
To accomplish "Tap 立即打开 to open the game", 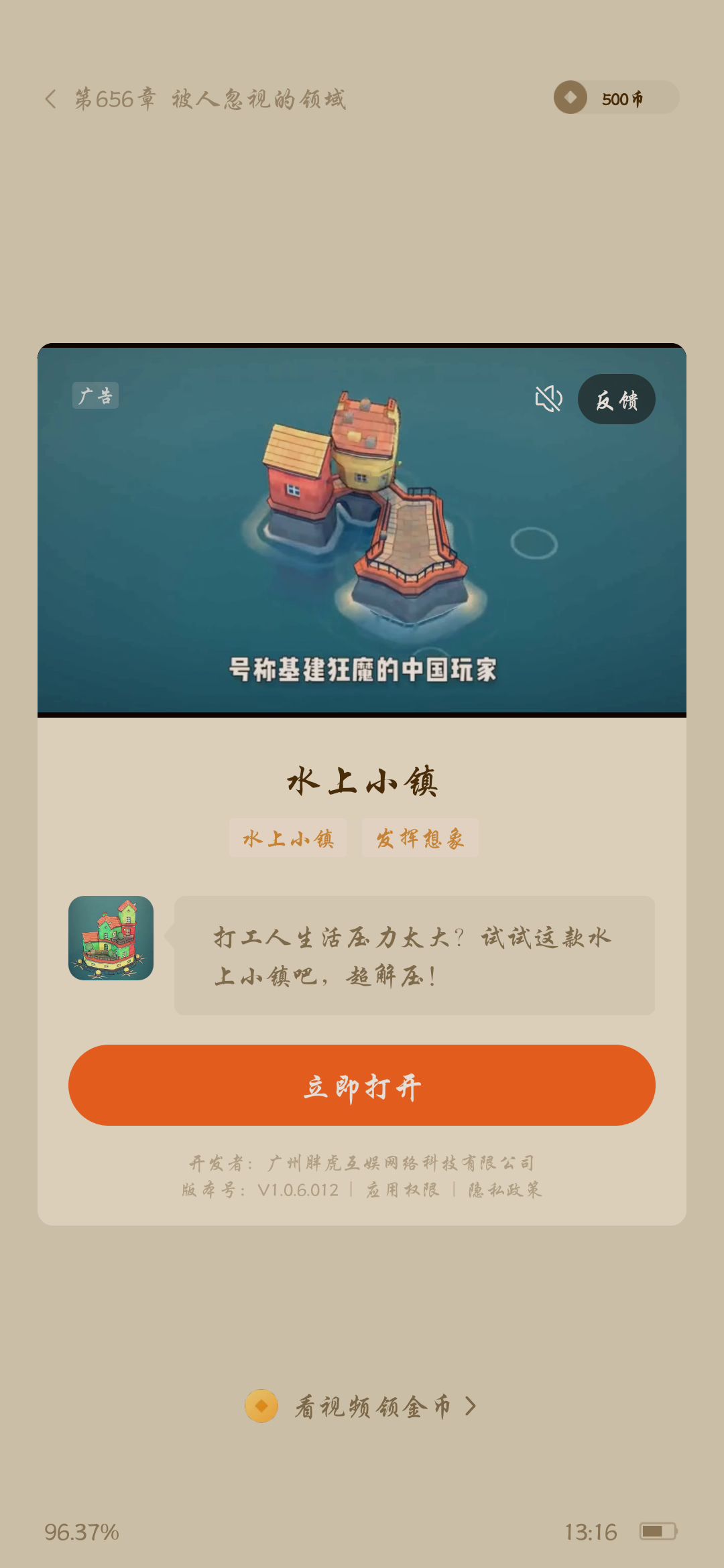I will pyautogui.click(x=362, y=1086).
